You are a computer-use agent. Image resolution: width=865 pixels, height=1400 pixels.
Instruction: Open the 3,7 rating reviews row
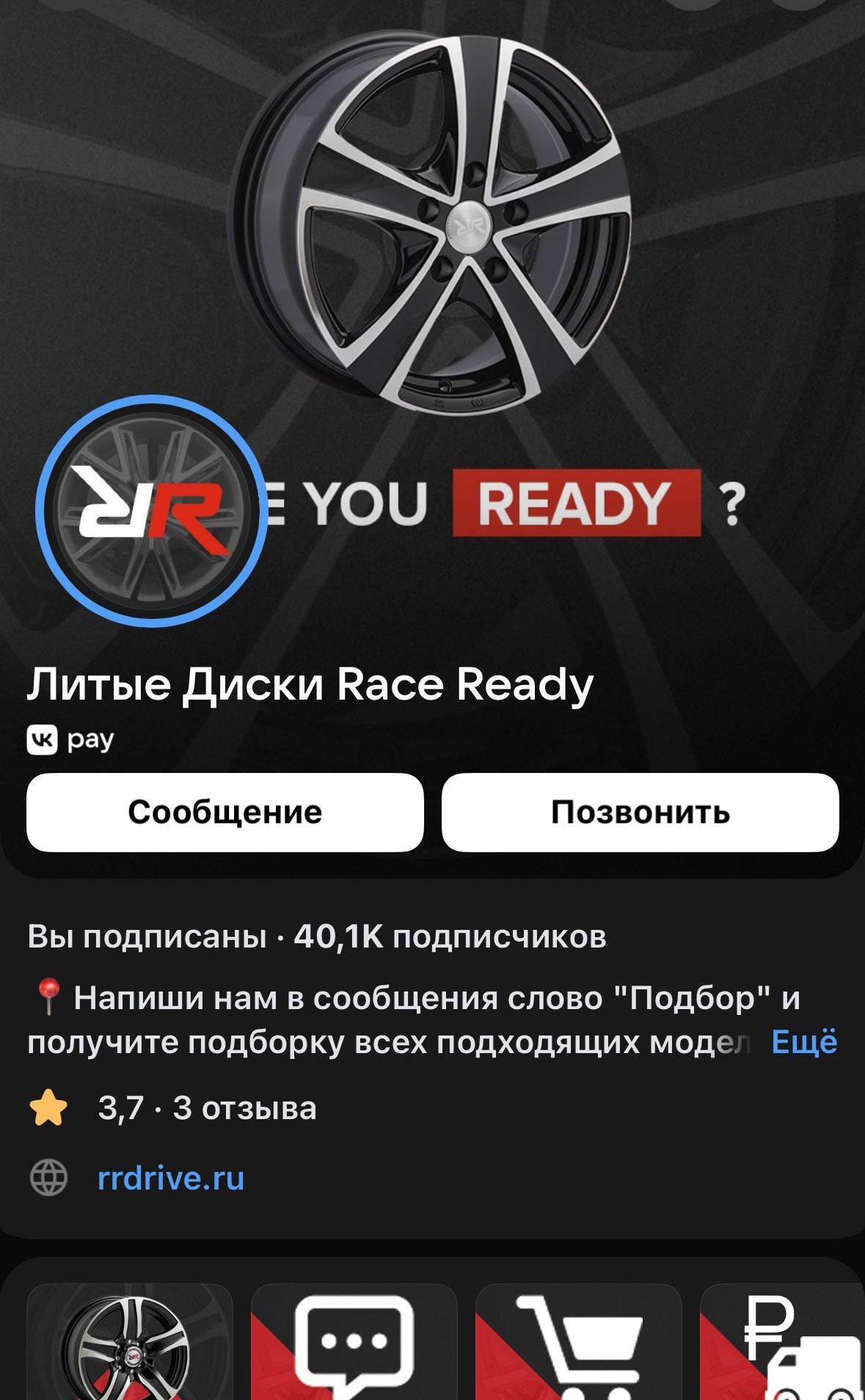[x=207, y=1108]
